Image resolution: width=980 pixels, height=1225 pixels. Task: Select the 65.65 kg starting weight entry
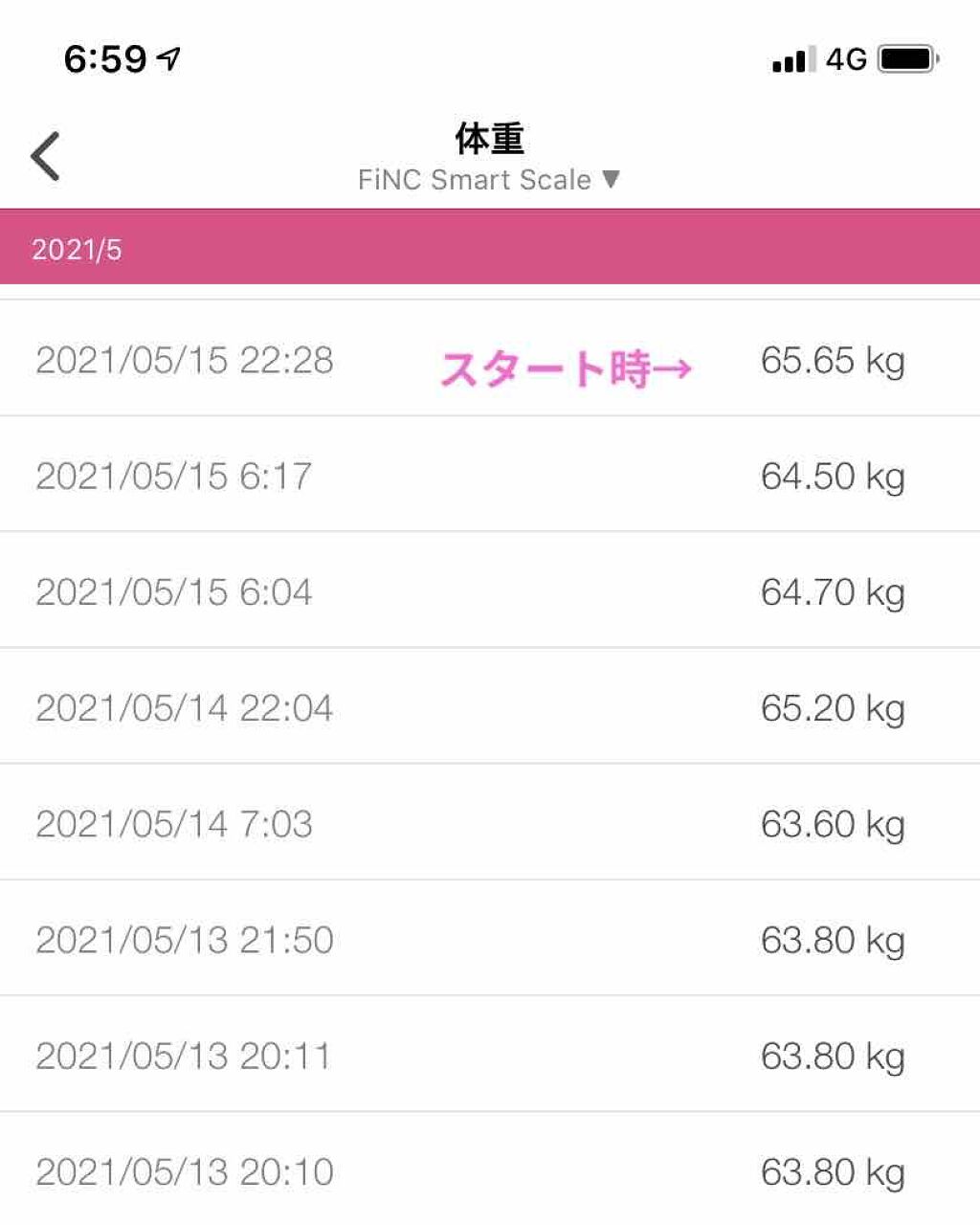[x=831, y=361]
